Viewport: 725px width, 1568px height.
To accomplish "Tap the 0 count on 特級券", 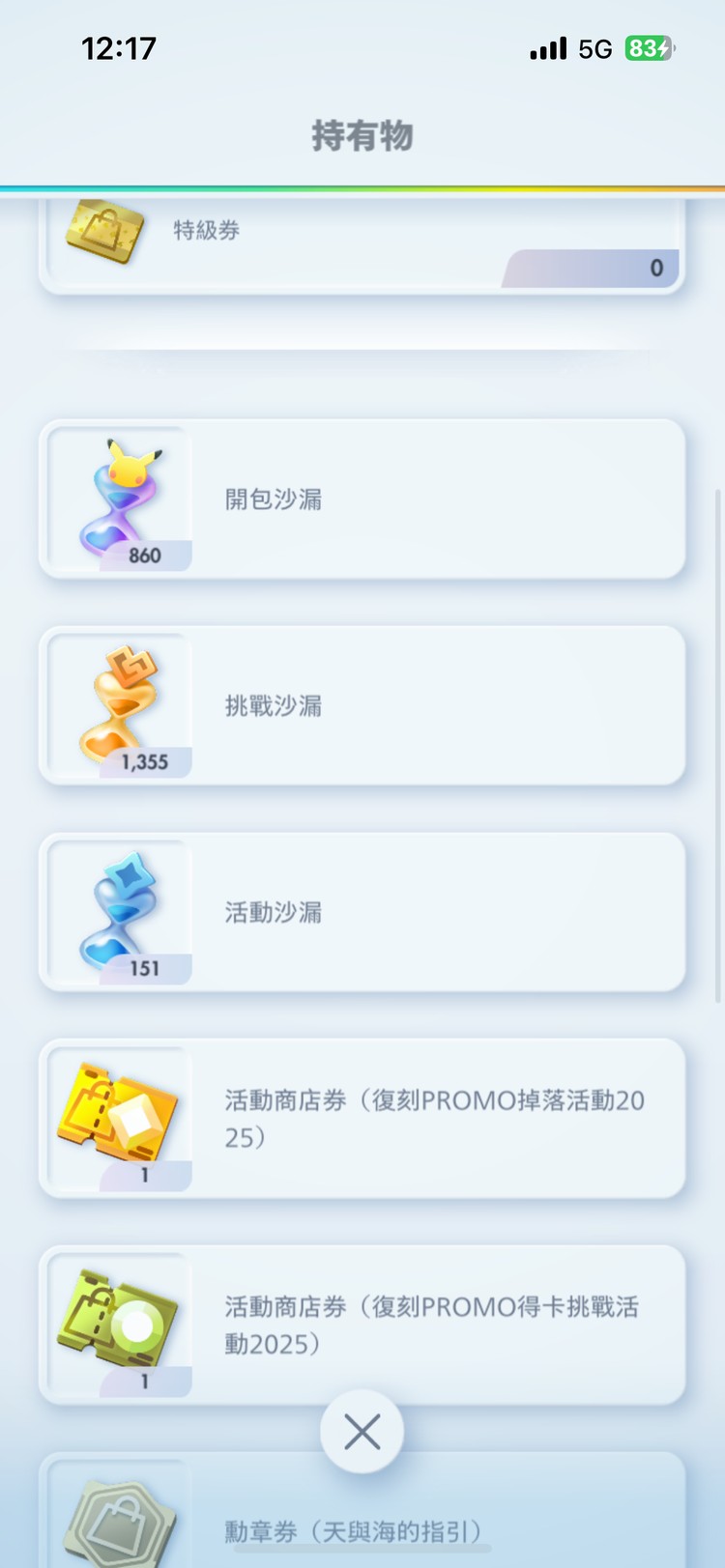I will (654, 268).
